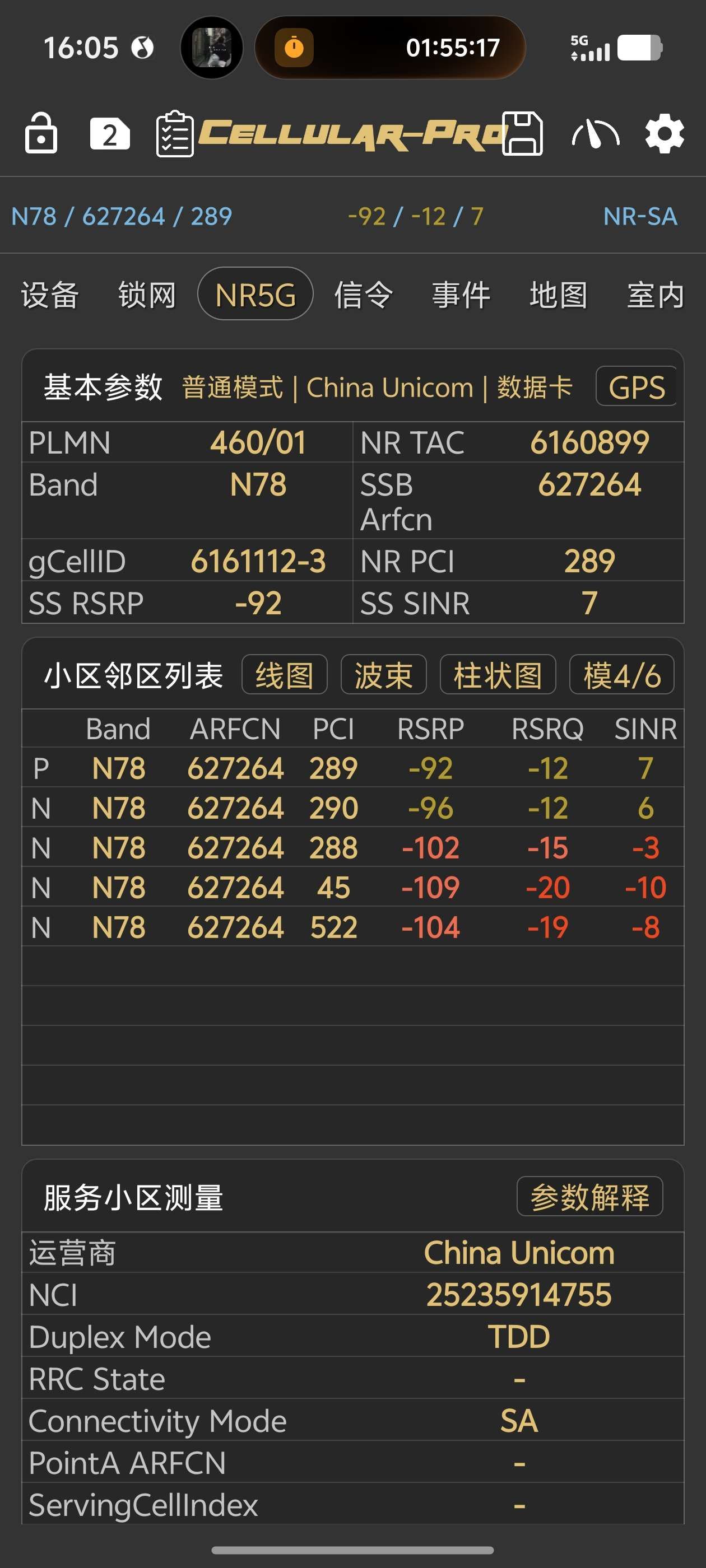Select the NR5G tab
The width and height of the screenshot is (706, 1568).
(x=256, y=295)
